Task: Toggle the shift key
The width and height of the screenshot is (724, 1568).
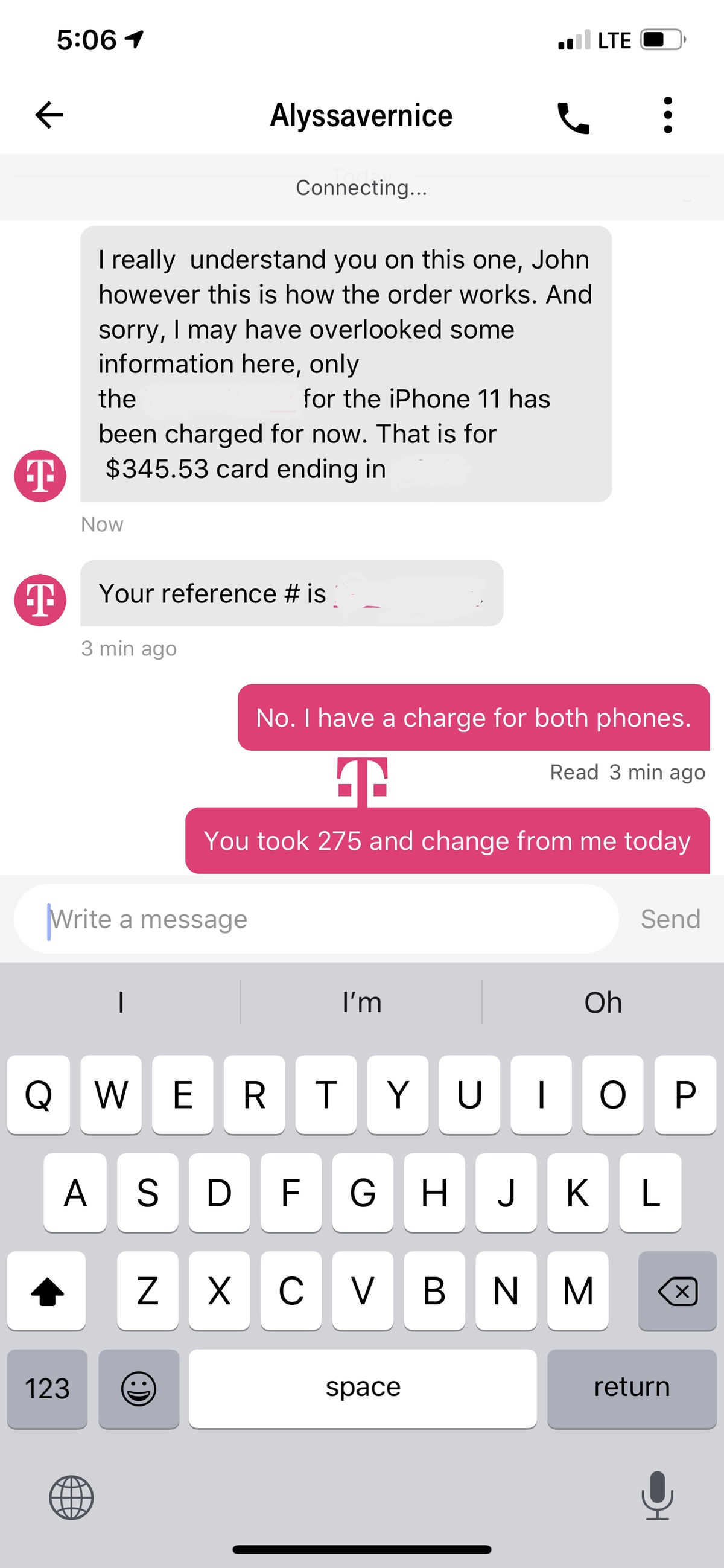Action: point(47,1291)
